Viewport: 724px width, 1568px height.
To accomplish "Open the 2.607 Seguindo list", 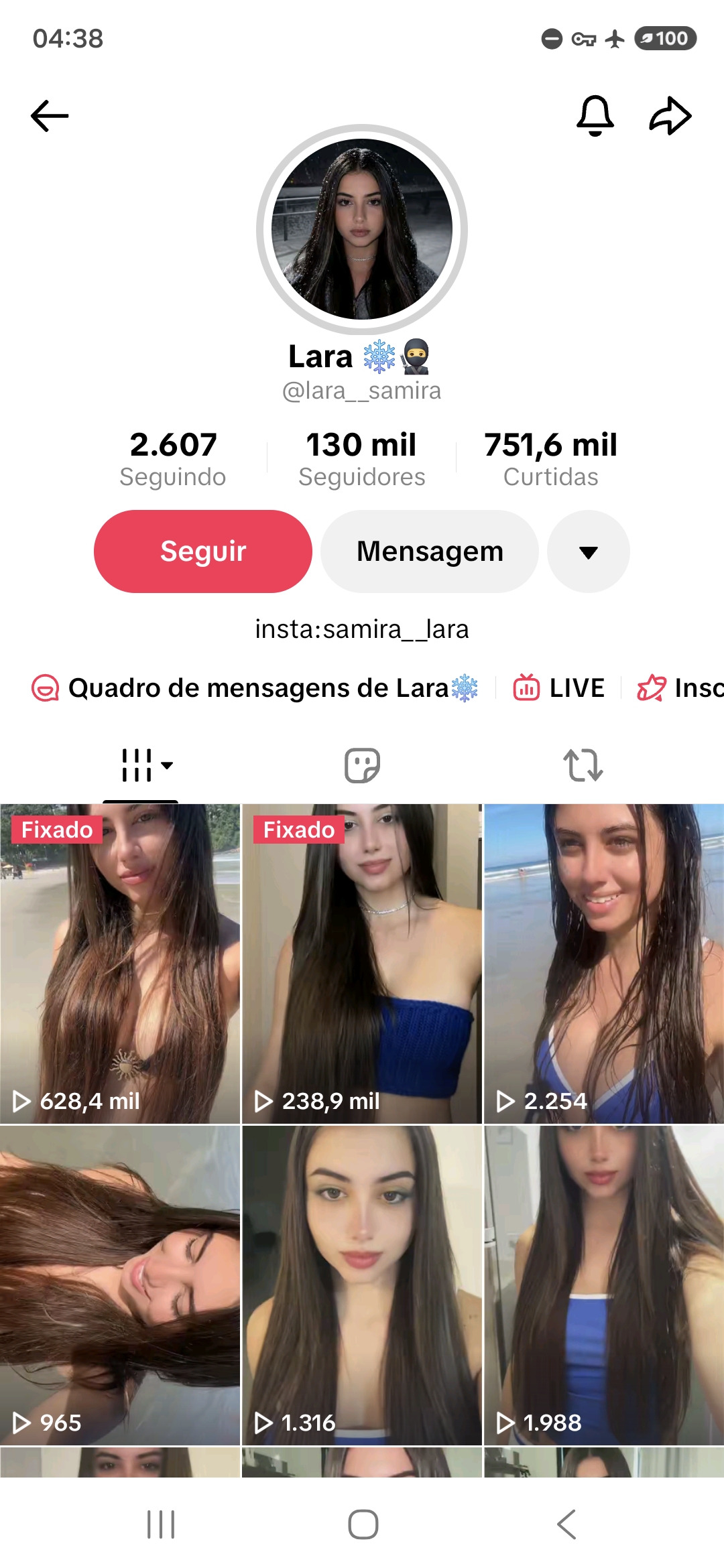I will coord(173,459).
